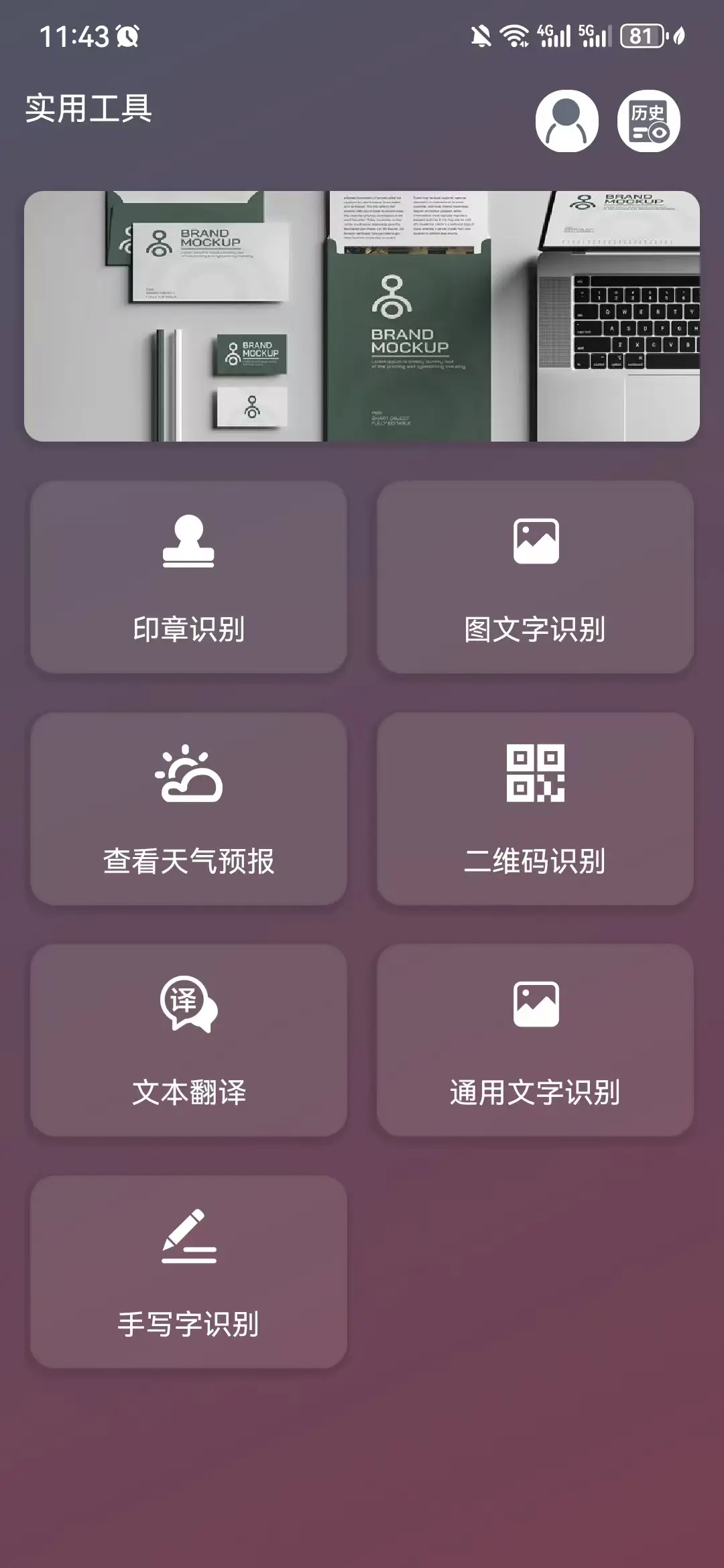Open the 二维码识别 QR scanner

535,809
